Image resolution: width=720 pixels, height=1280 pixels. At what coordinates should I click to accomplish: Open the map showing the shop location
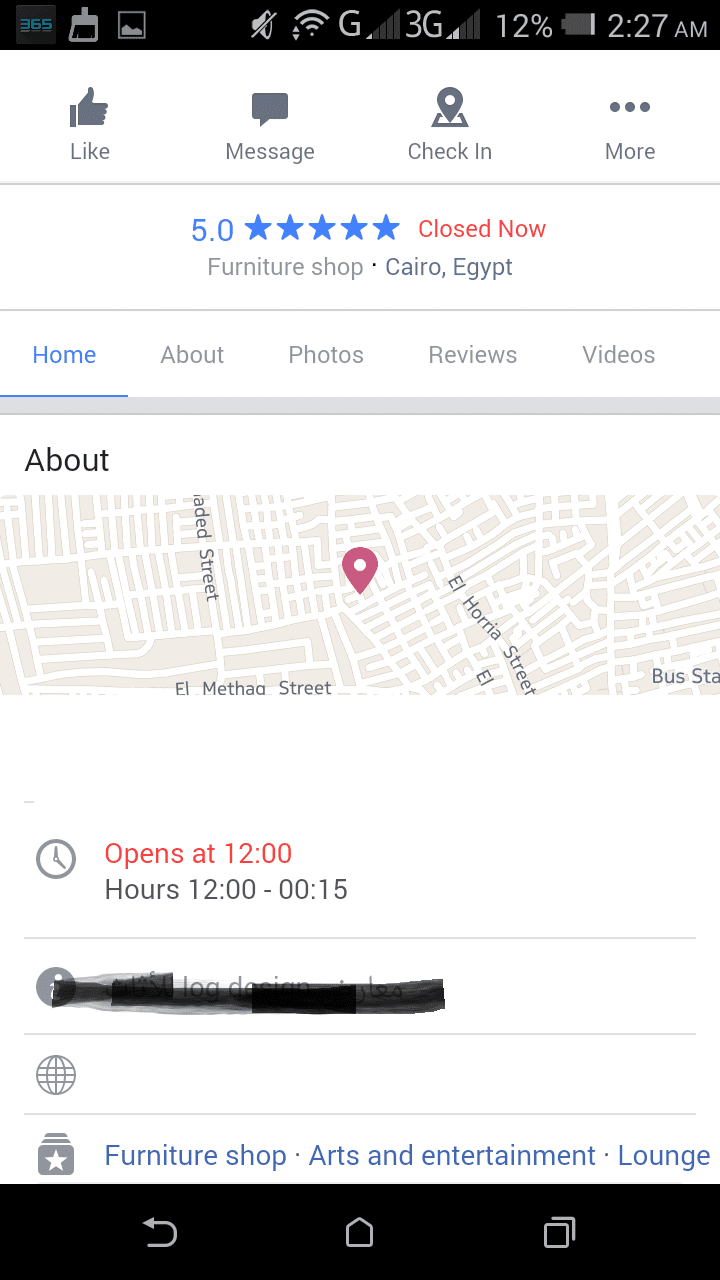(360, 594)
